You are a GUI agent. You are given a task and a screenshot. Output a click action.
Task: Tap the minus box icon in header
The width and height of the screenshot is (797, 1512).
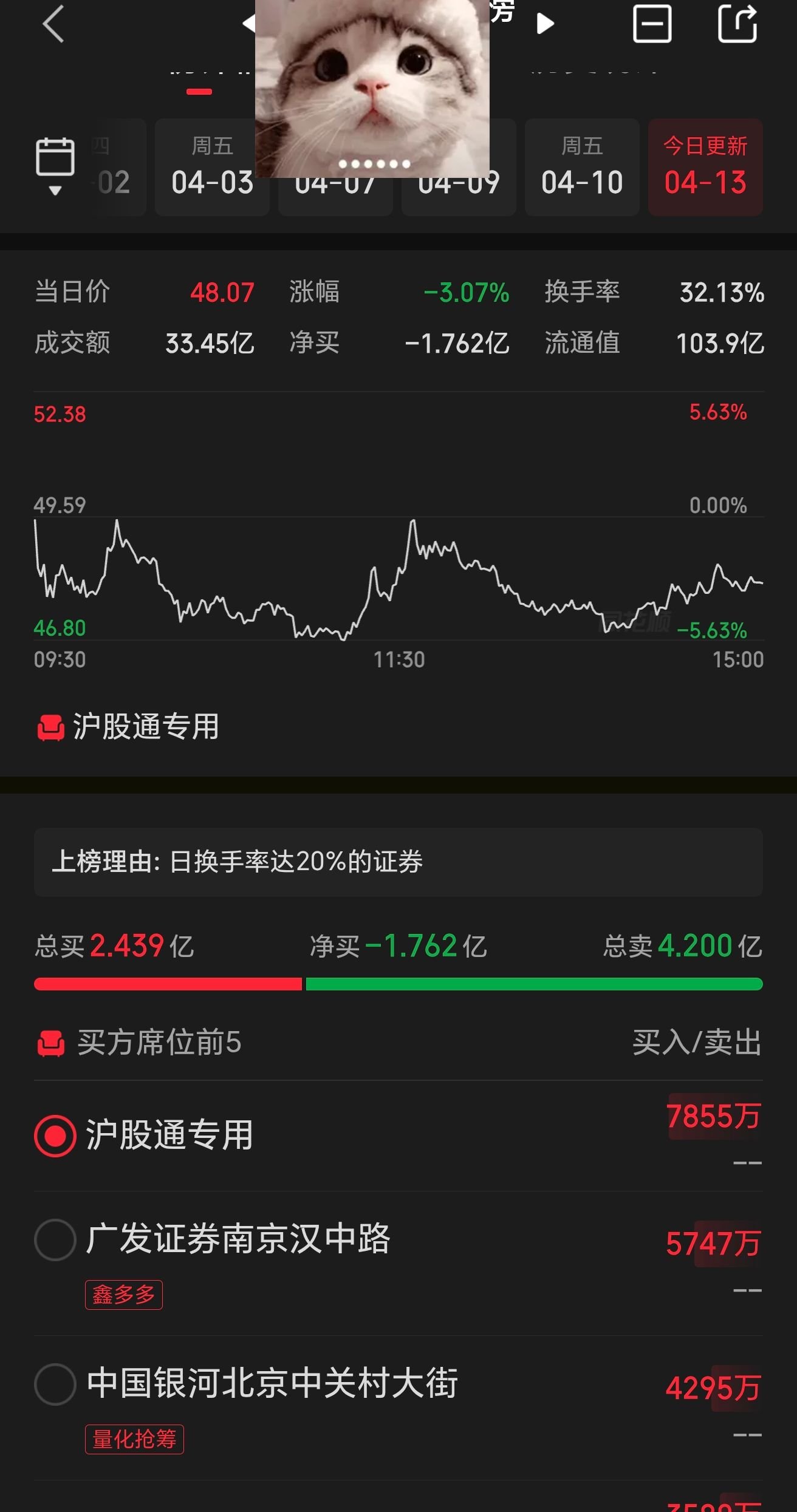(652, 24)
